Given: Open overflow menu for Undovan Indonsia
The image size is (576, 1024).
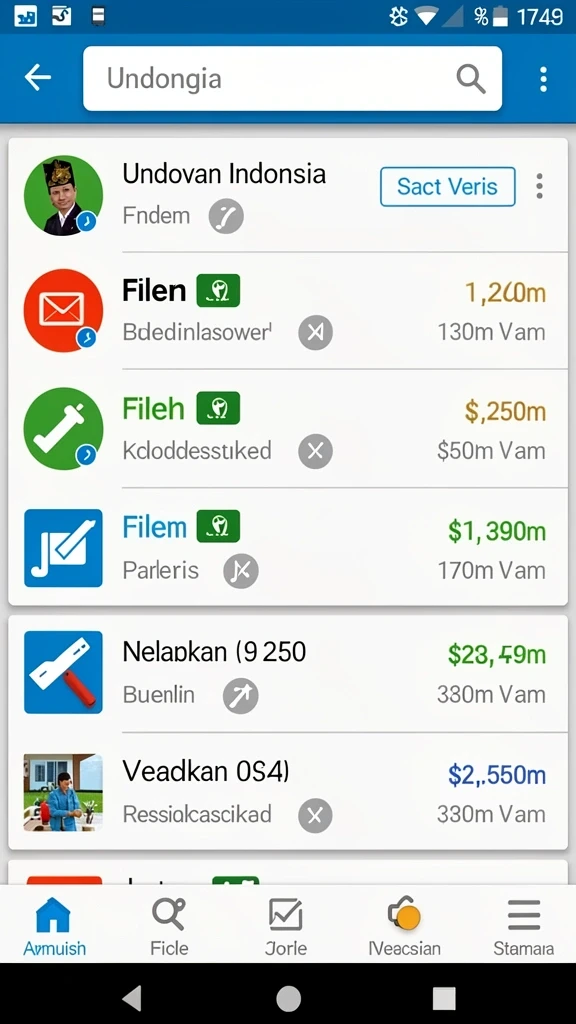Looking at the screenshot, I should pyautogui.click(x=539, y=186).
